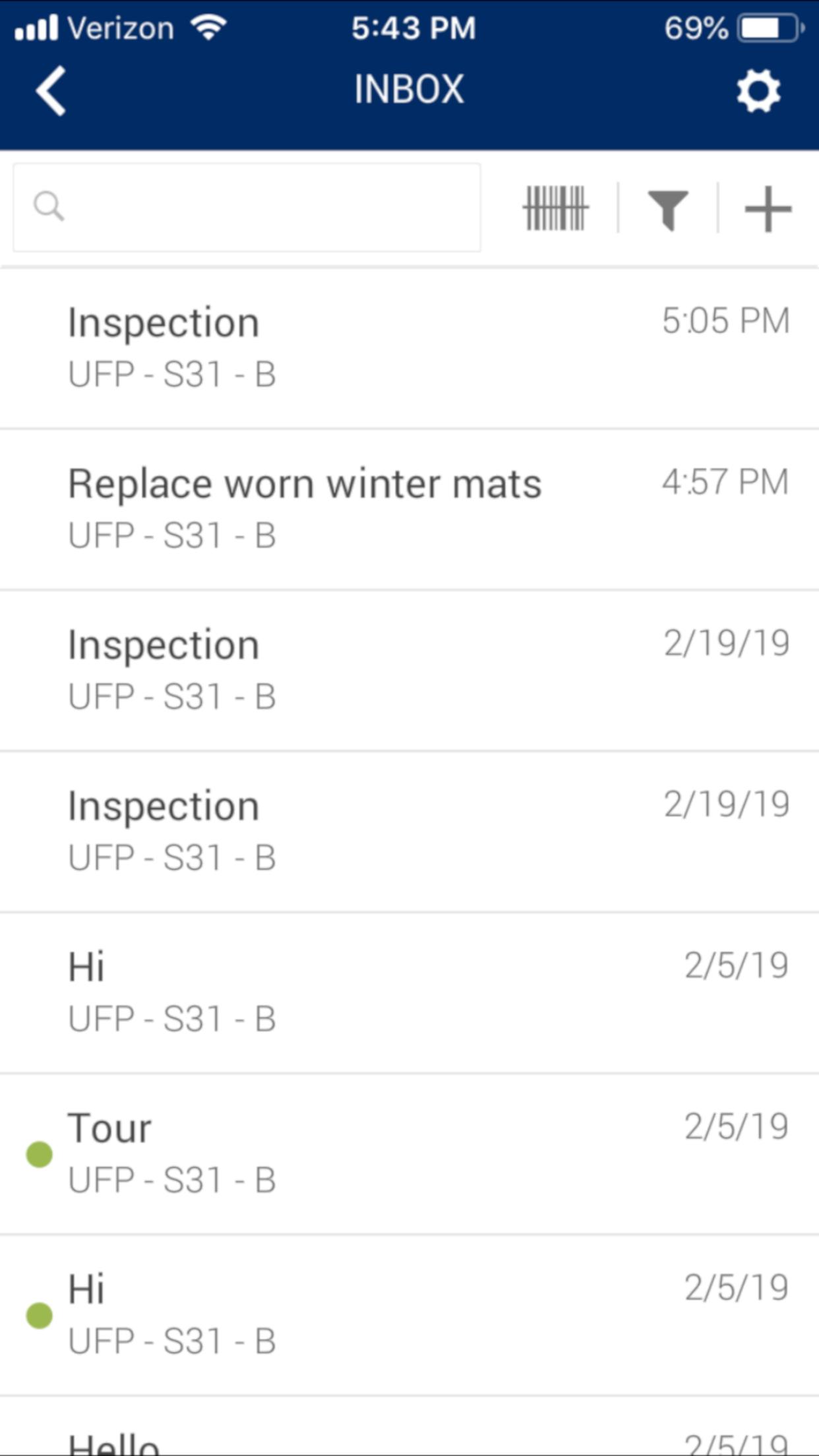Go back from the Inbox

pos(51,91)
